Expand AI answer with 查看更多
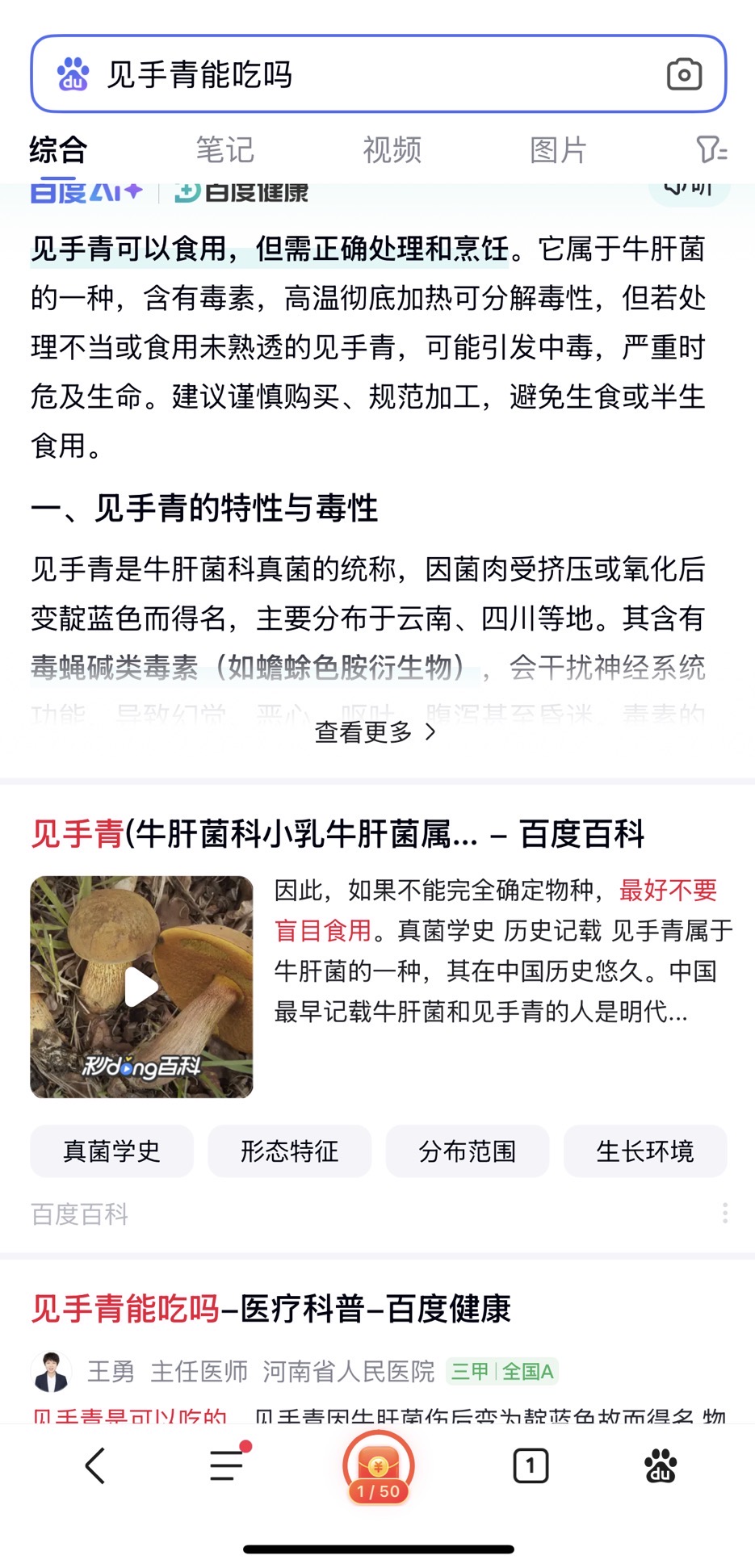 376,732
